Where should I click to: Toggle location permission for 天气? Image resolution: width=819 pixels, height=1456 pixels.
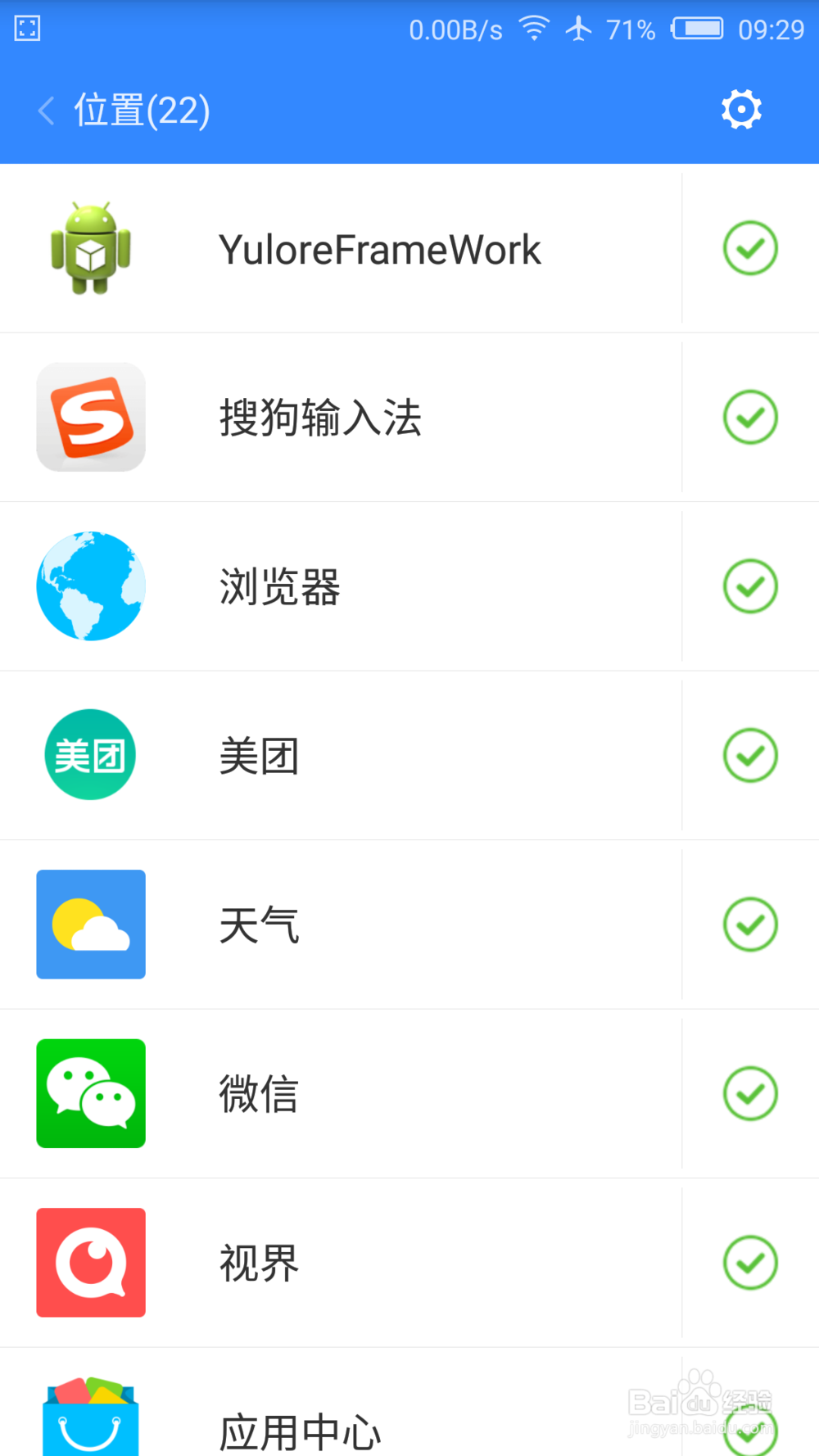coord(749,925)
